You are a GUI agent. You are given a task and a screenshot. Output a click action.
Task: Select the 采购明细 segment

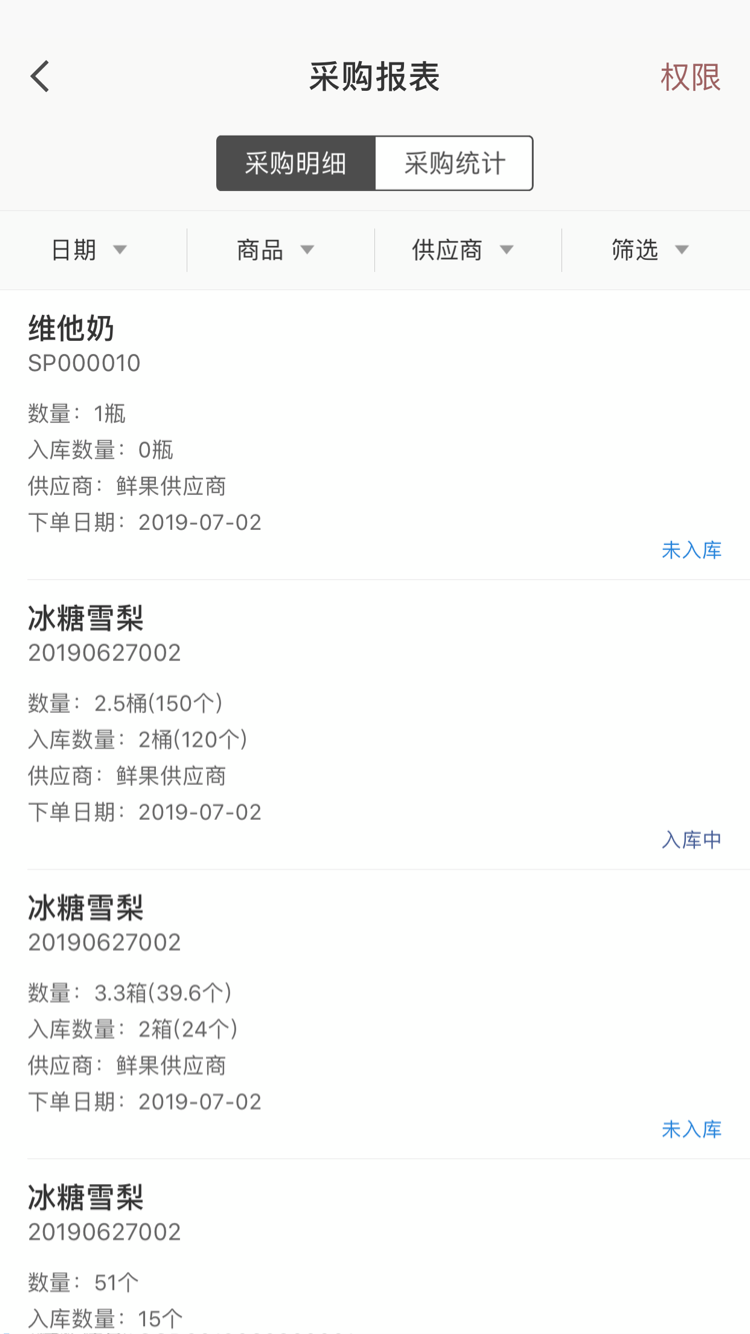tap(296, 163)
